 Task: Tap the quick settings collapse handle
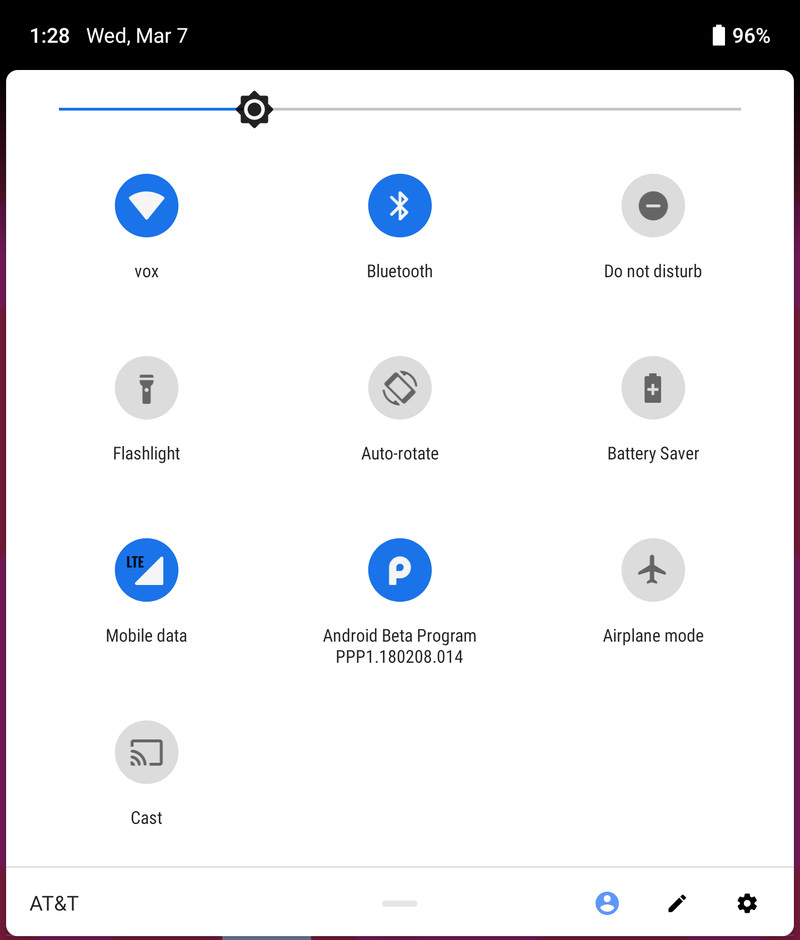tap(399, 903)
